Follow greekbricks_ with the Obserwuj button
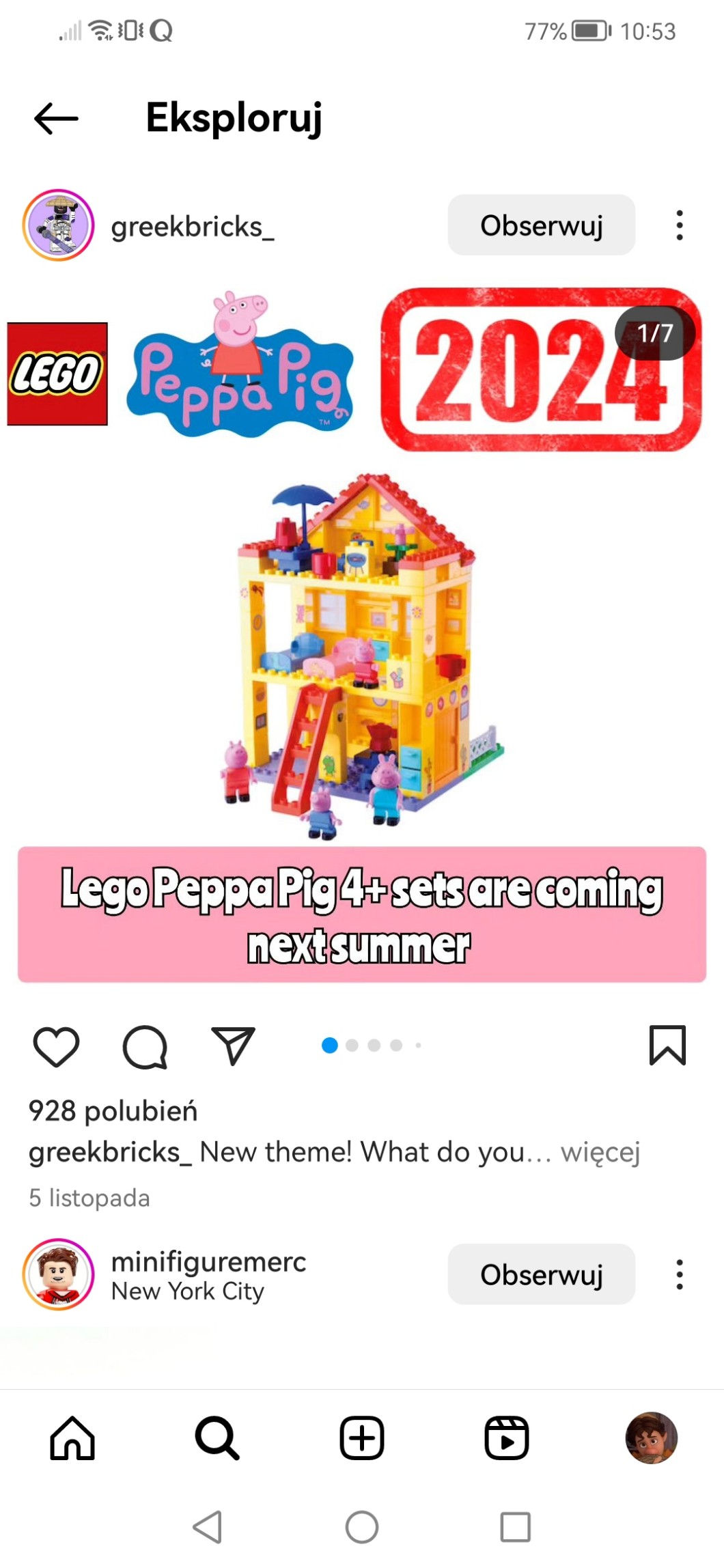The image size is (724, 1568). click(x=541, y=225)
